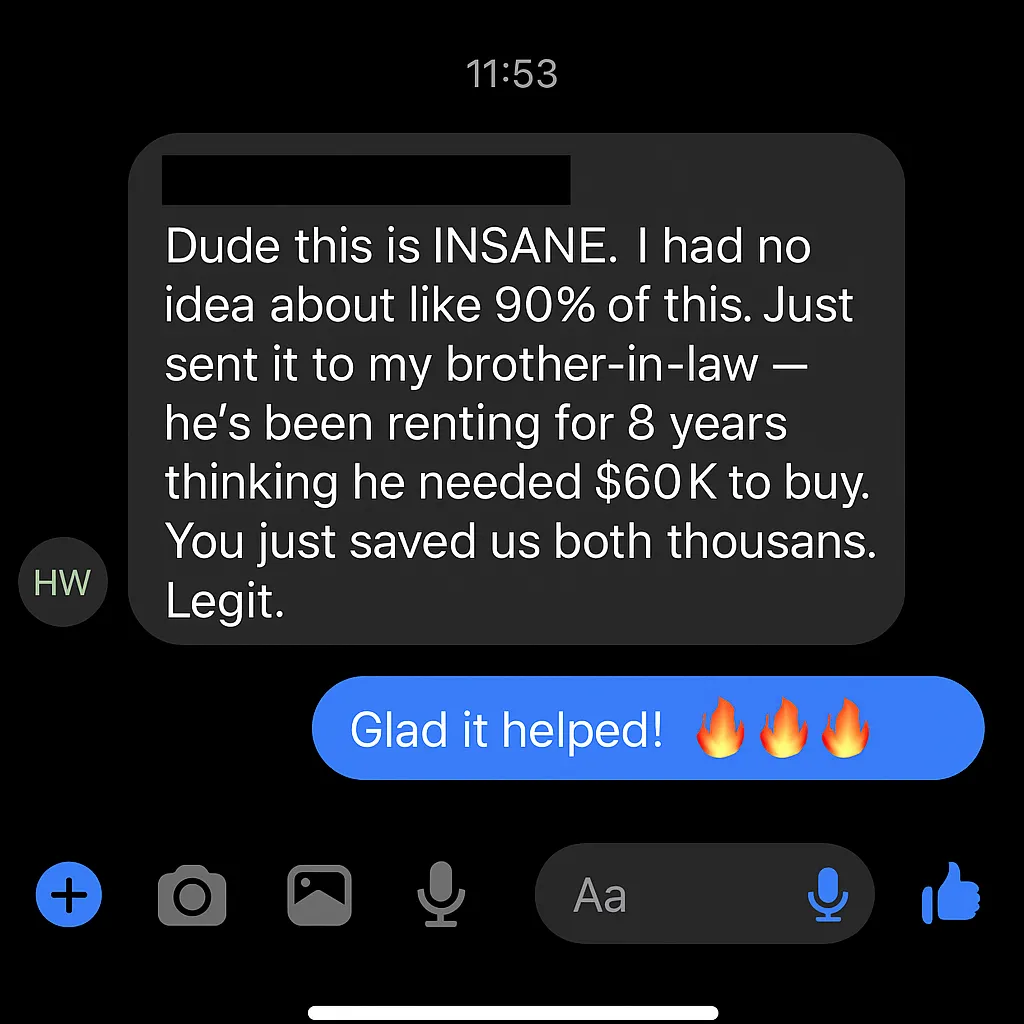Tap the blue dictation mic in the text field
The image size is (1024, 1024).
(x=827, y=894)
